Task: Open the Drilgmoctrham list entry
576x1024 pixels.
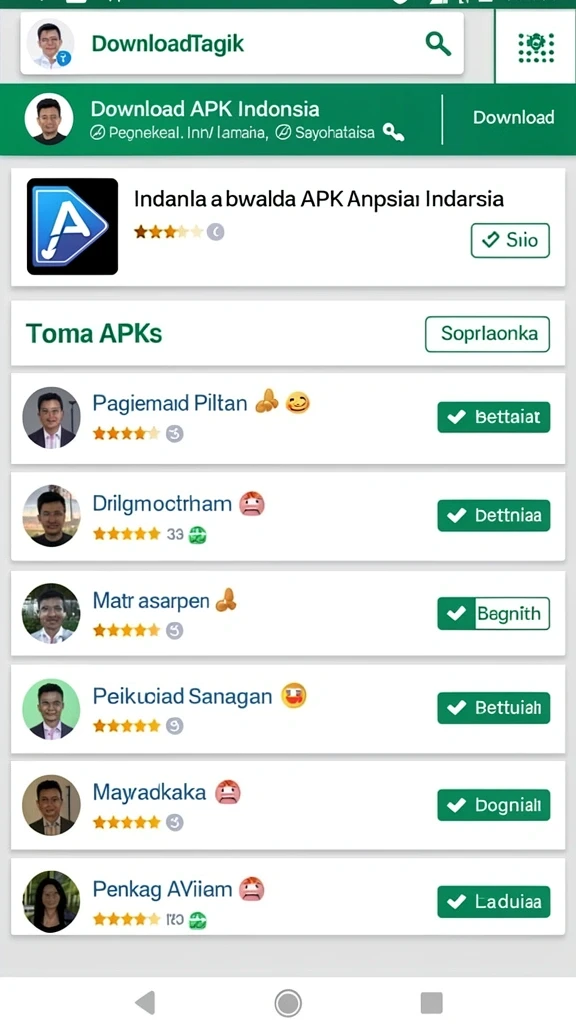Action: [288, 516]
